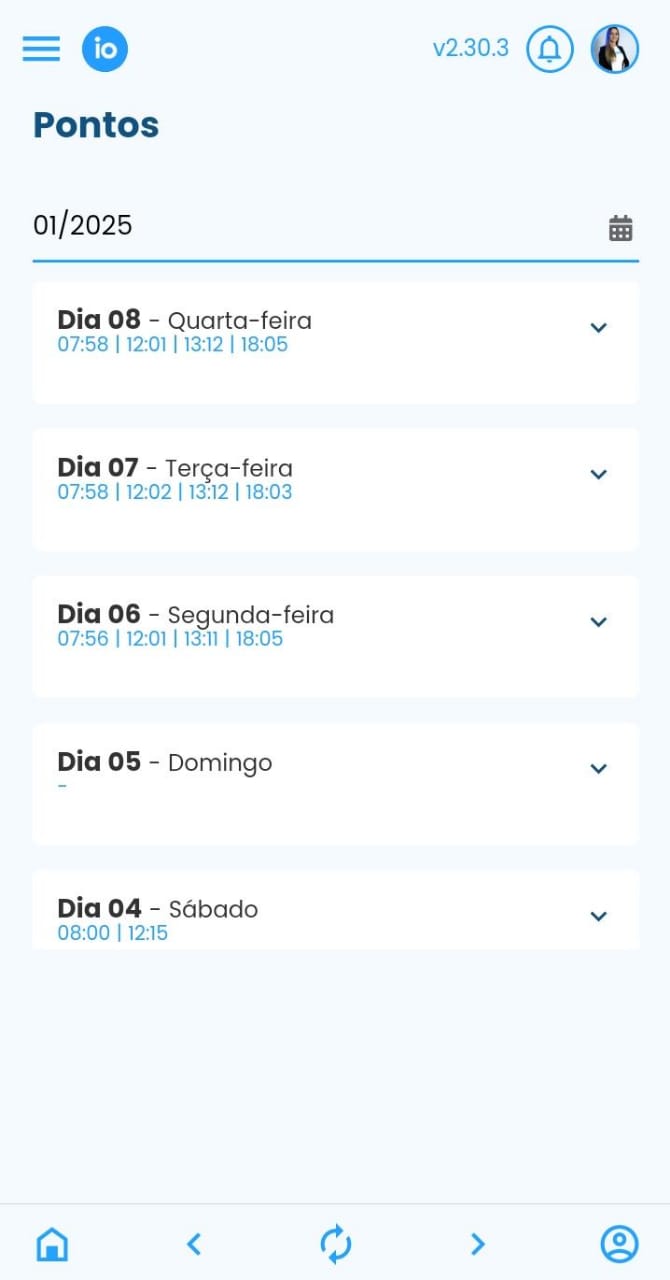Expand Dia 06 Segunda-feira entry
The width and height of the screenshot is (670, 1280).
[x=598, y=621]
